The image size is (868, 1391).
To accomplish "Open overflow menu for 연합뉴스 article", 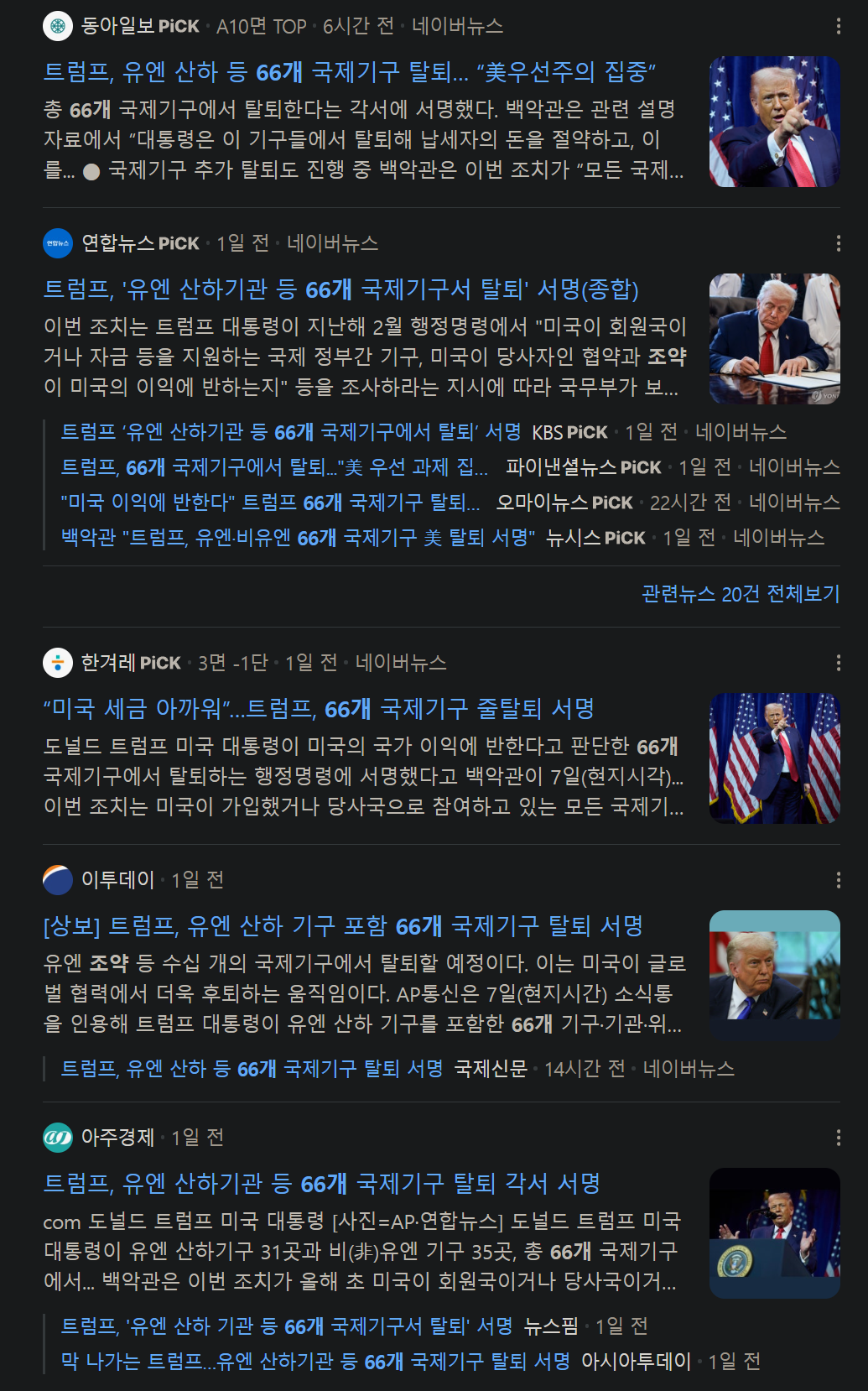I will click(x=838, y=243).
